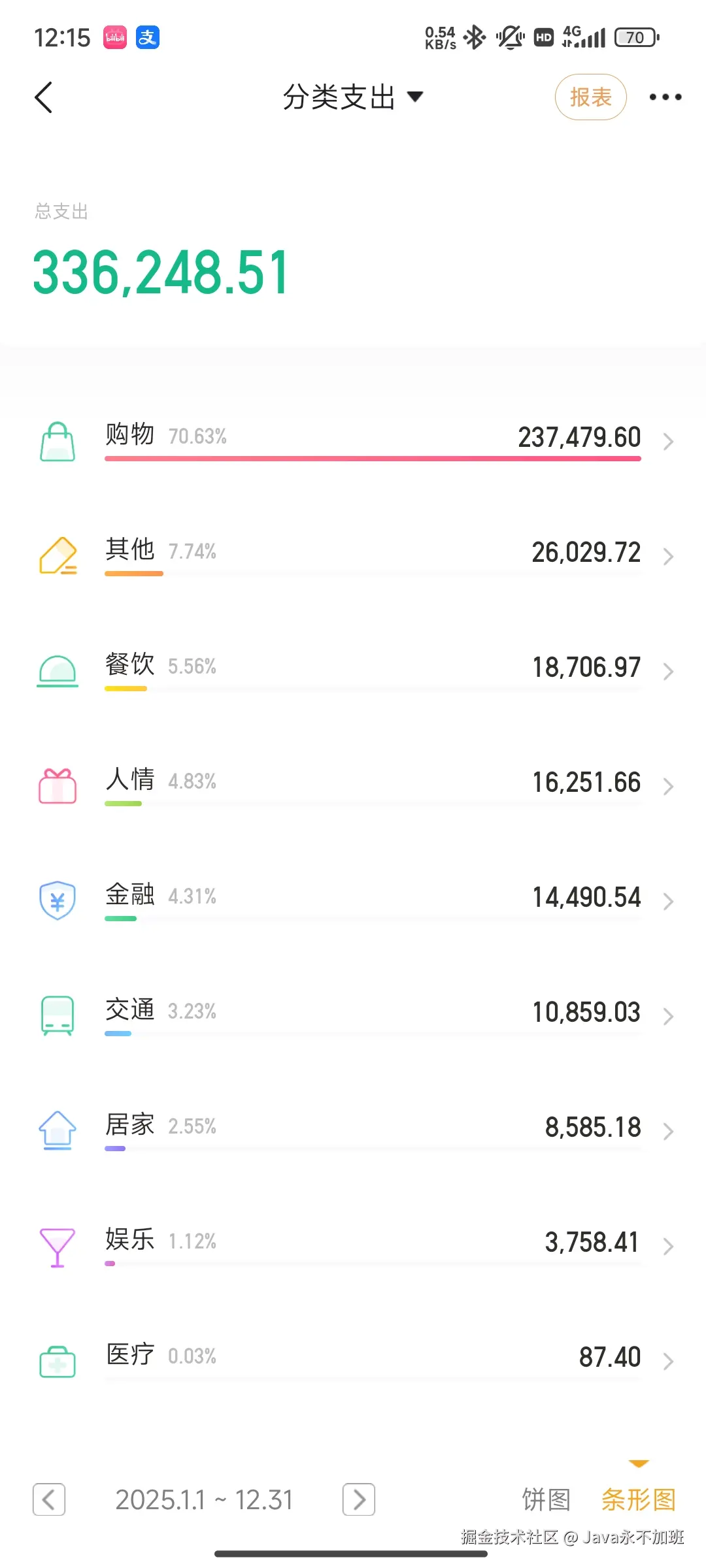Expand the 购物 category details chevron
706x1568 pixels.
pyautogui.click(x=668, y=441)
